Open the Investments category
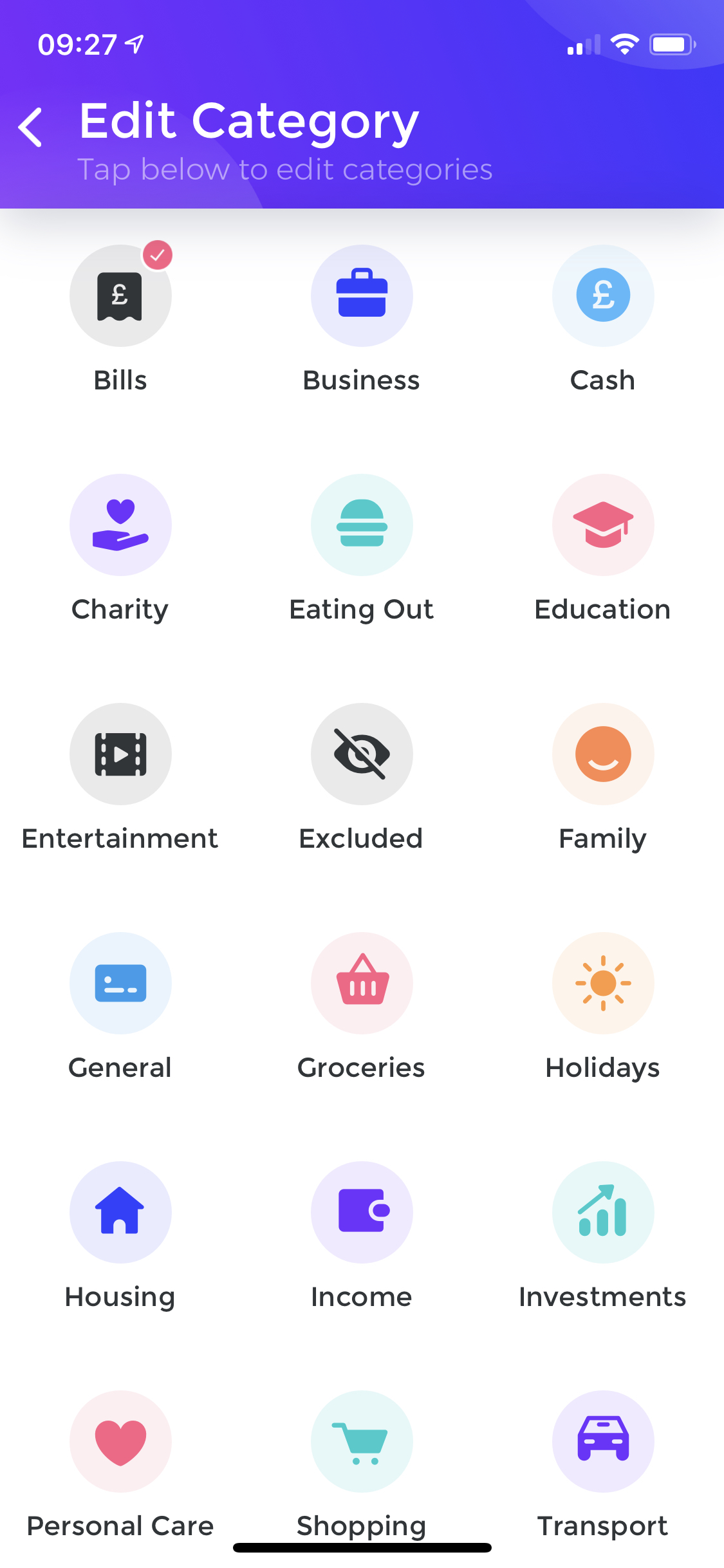 click(603, 1212)
